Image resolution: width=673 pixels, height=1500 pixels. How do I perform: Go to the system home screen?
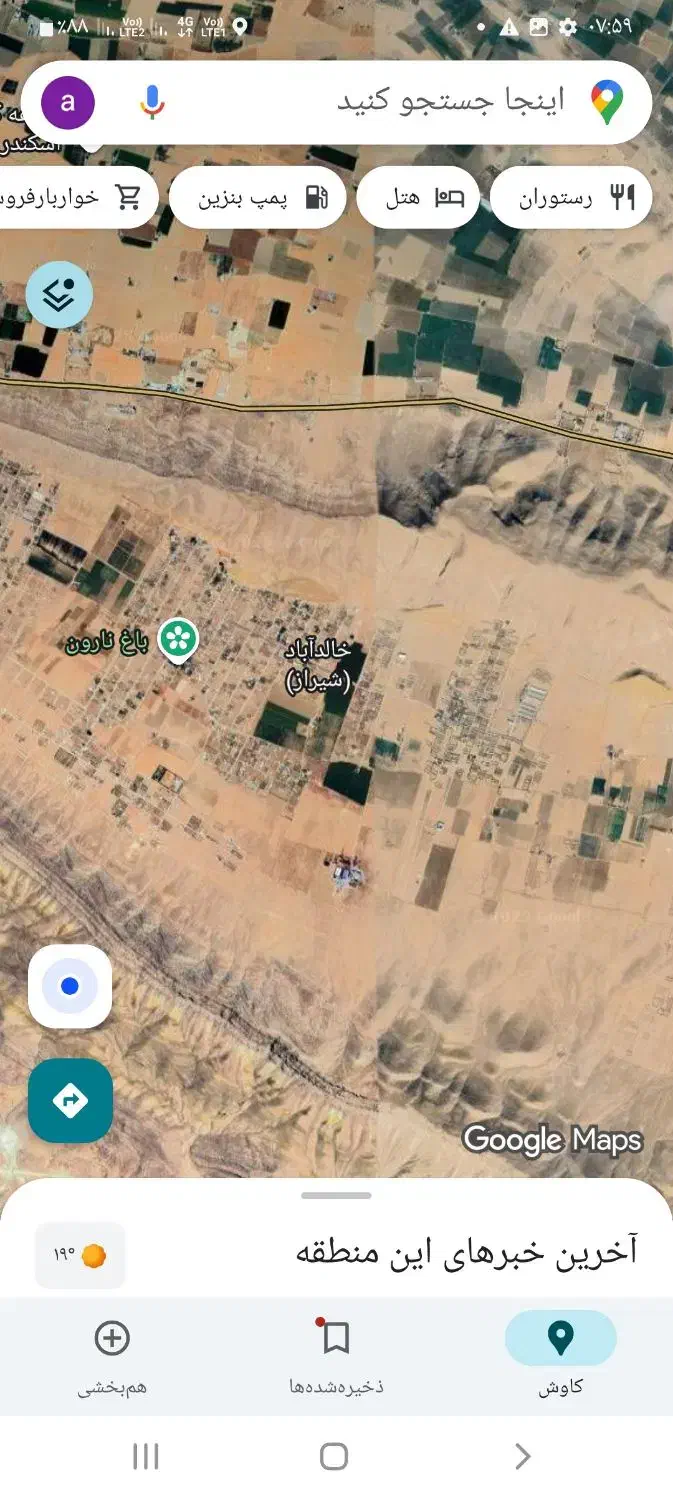click(x=334, y=1457)
